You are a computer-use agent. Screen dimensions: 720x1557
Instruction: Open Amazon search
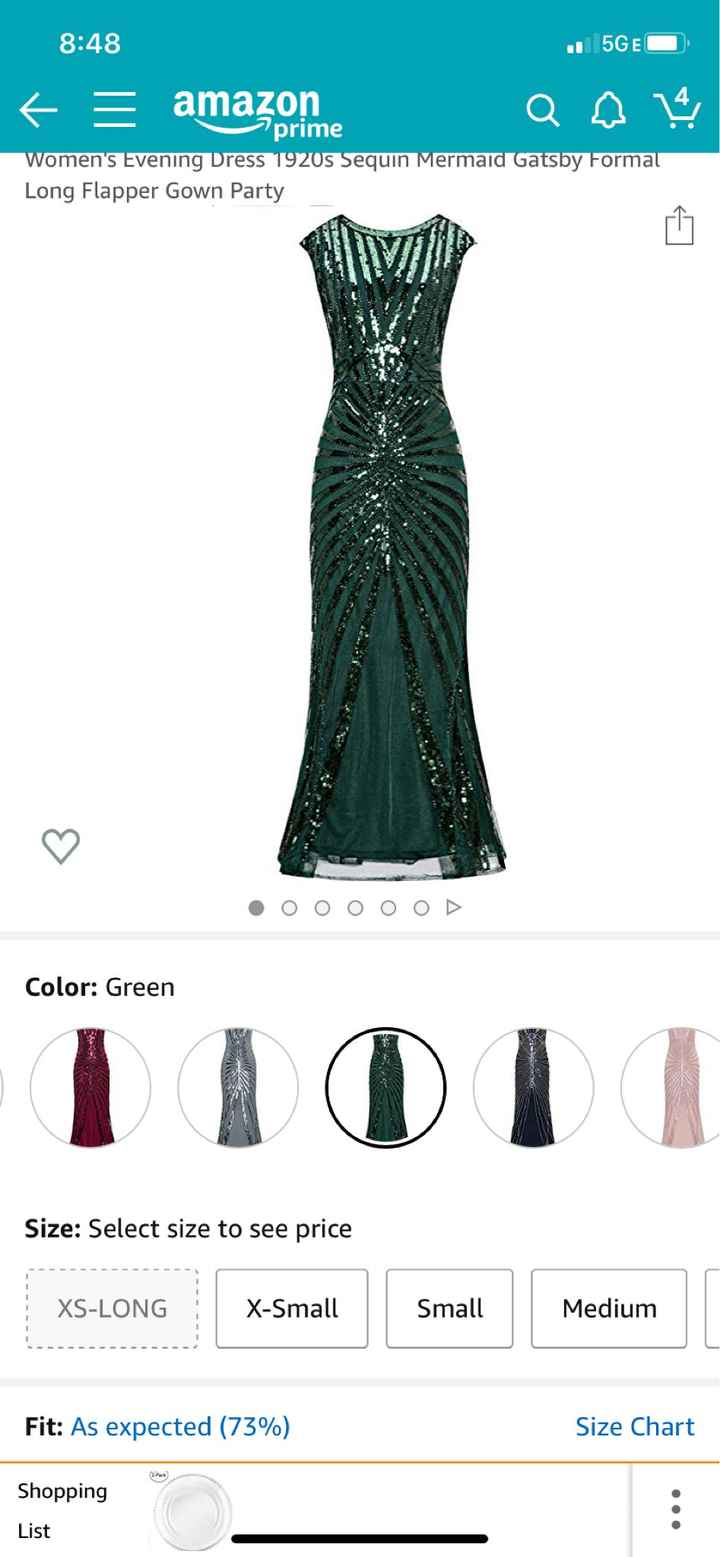click(x=542, y=111)
